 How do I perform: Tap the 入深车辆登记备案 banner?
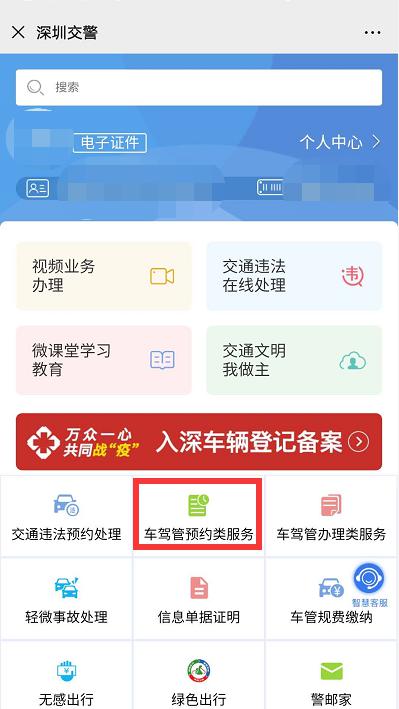point(199,442)
